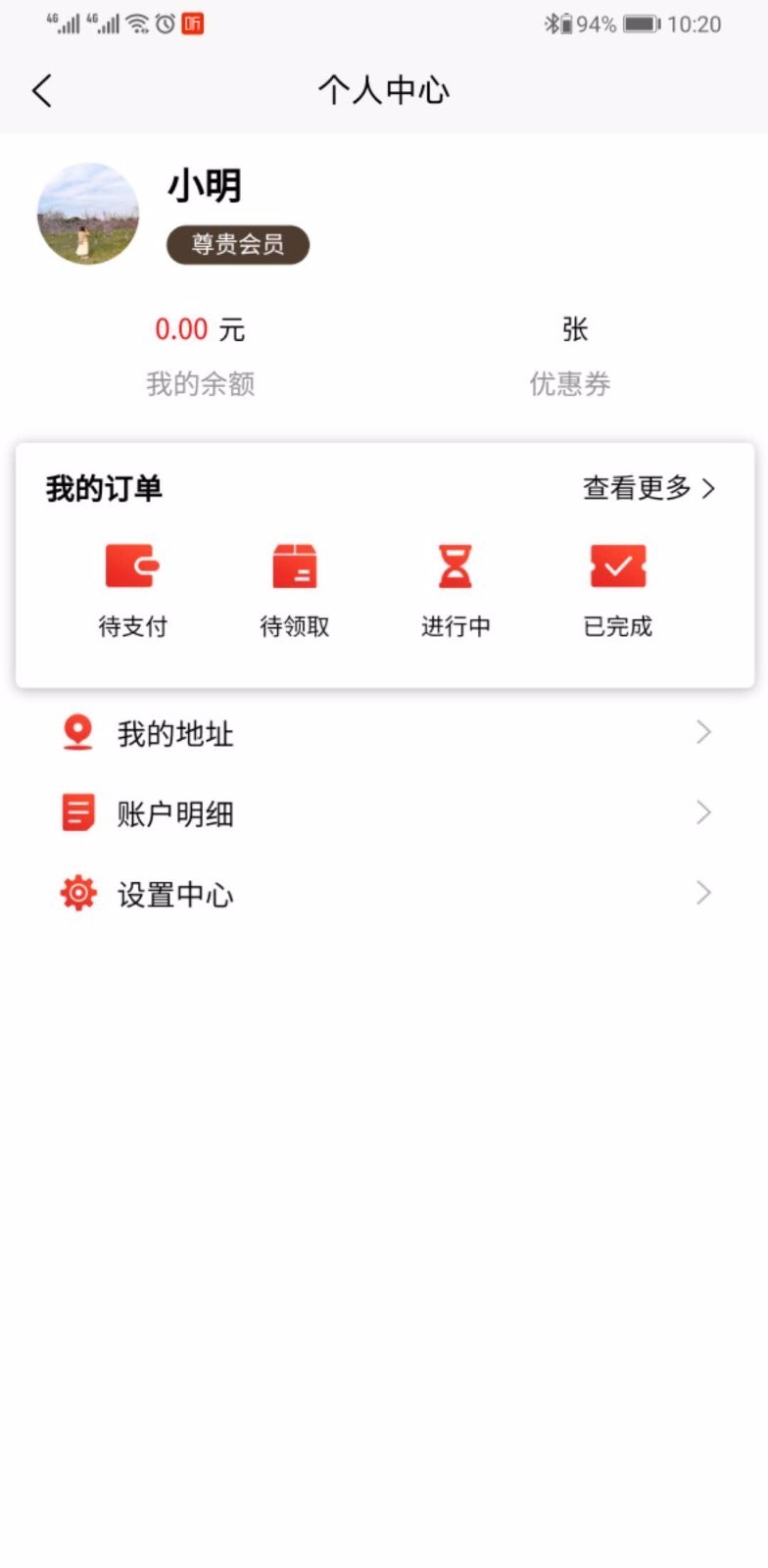Click the 账户明细 row chevron

tap(703, 812)
